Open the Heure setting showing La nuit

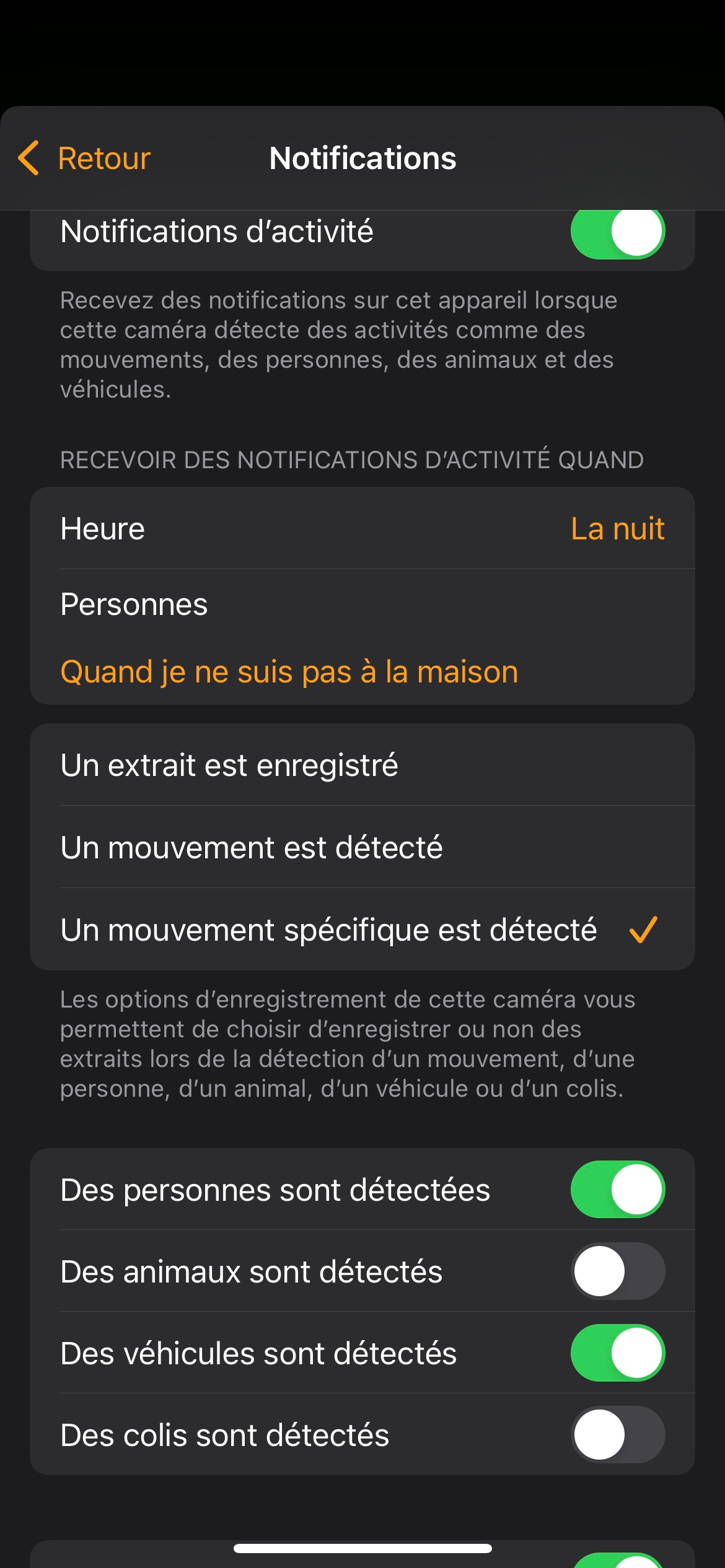point(362,529)
